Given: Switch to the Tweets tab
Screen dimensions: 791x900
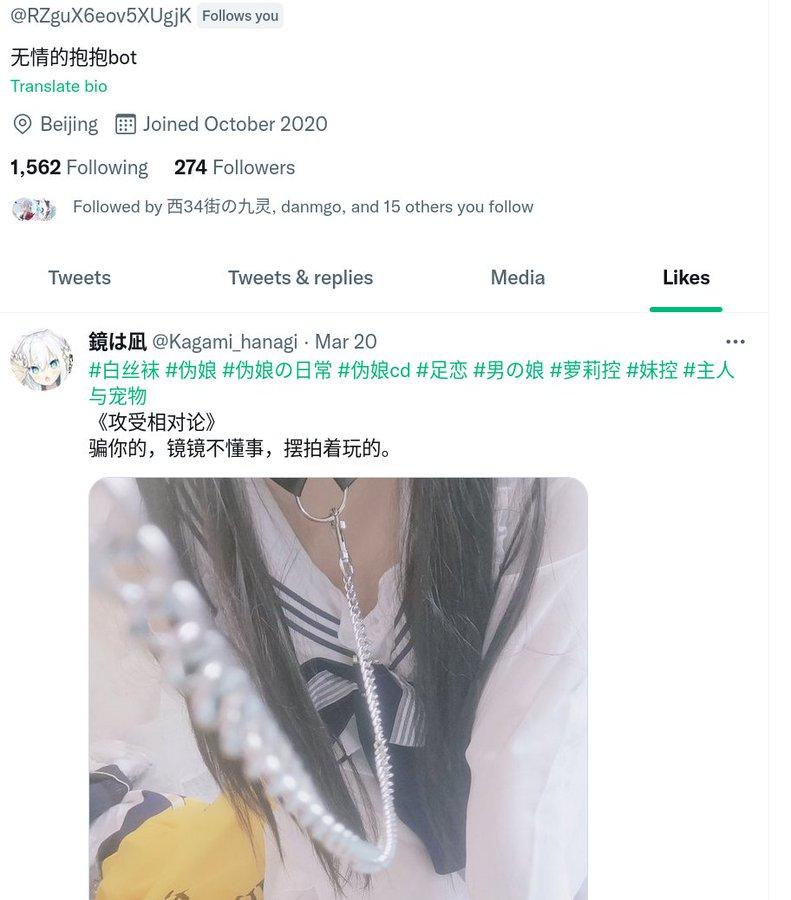Looking at the screenshot, I should pyautogui.click(x=79, y=278).
